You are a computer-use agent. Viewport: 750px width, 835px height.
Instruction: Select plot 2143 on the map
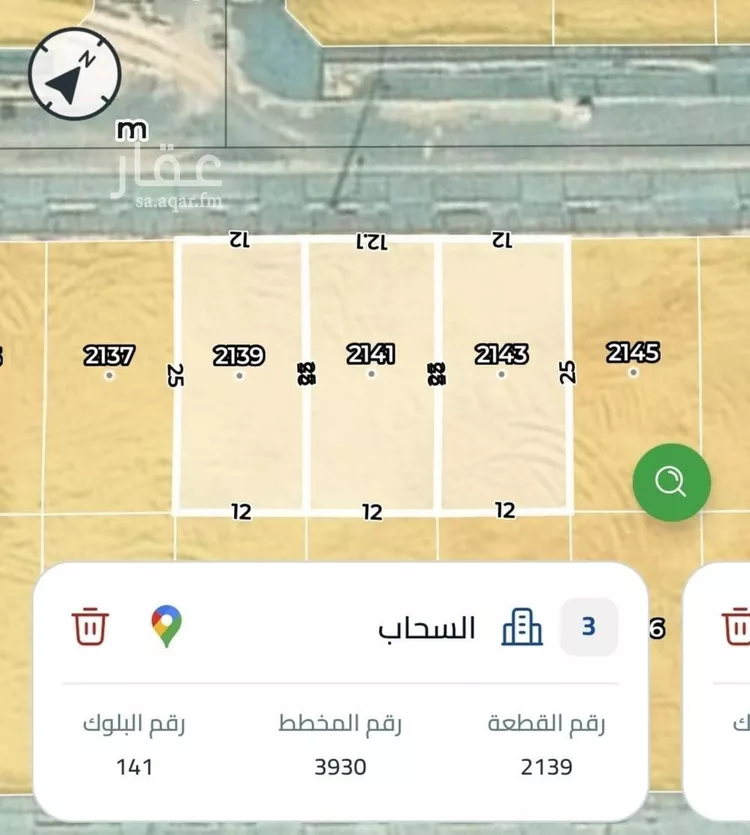(500, 355)
